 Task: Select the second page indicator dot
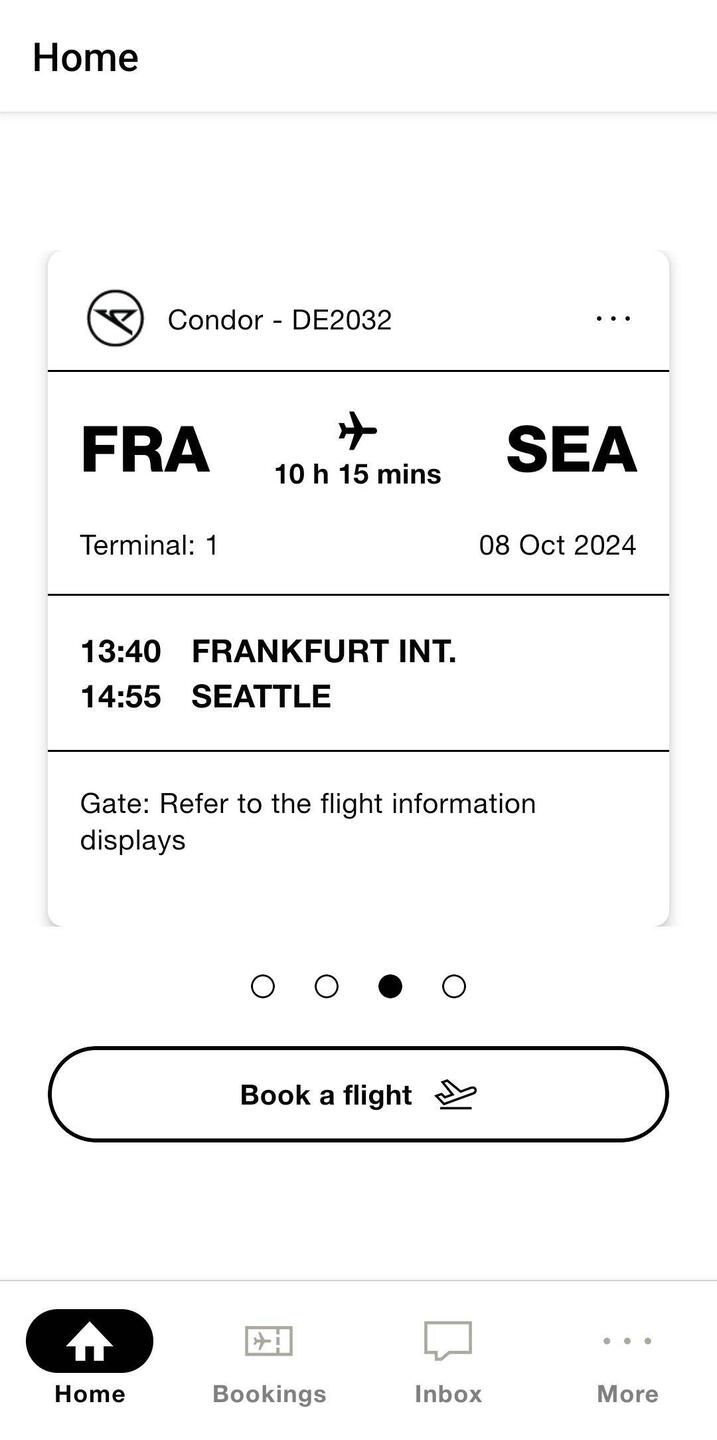327,987
